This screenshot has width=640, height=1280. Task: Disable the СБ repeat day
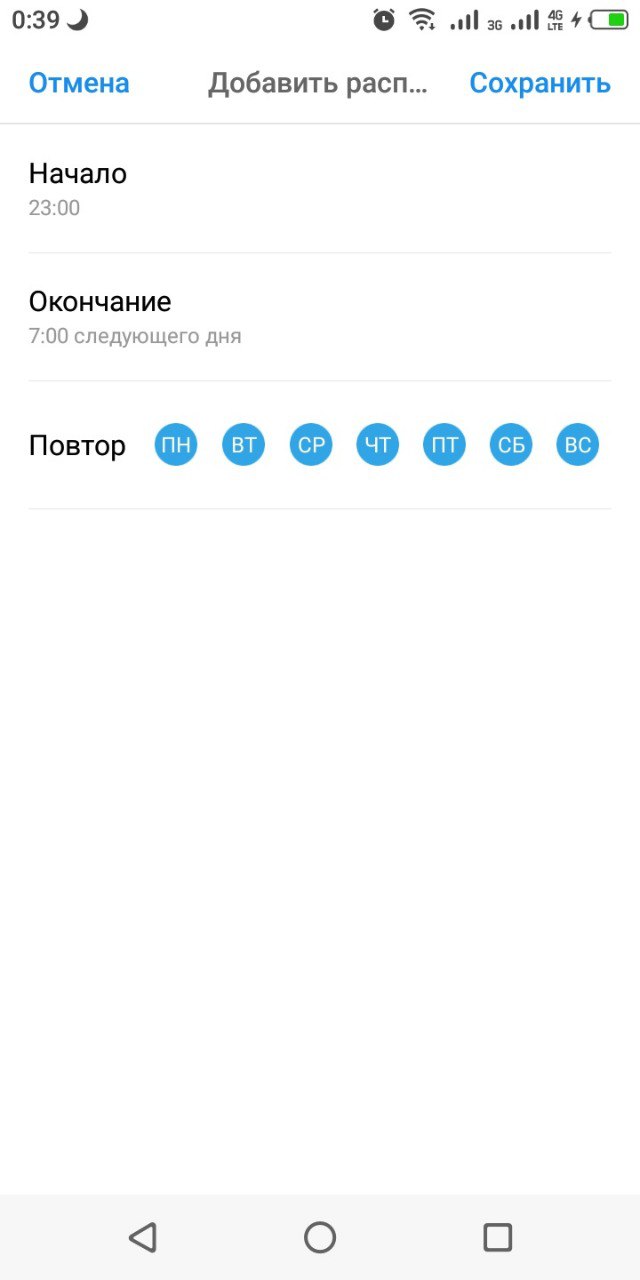tap(511, 445)
